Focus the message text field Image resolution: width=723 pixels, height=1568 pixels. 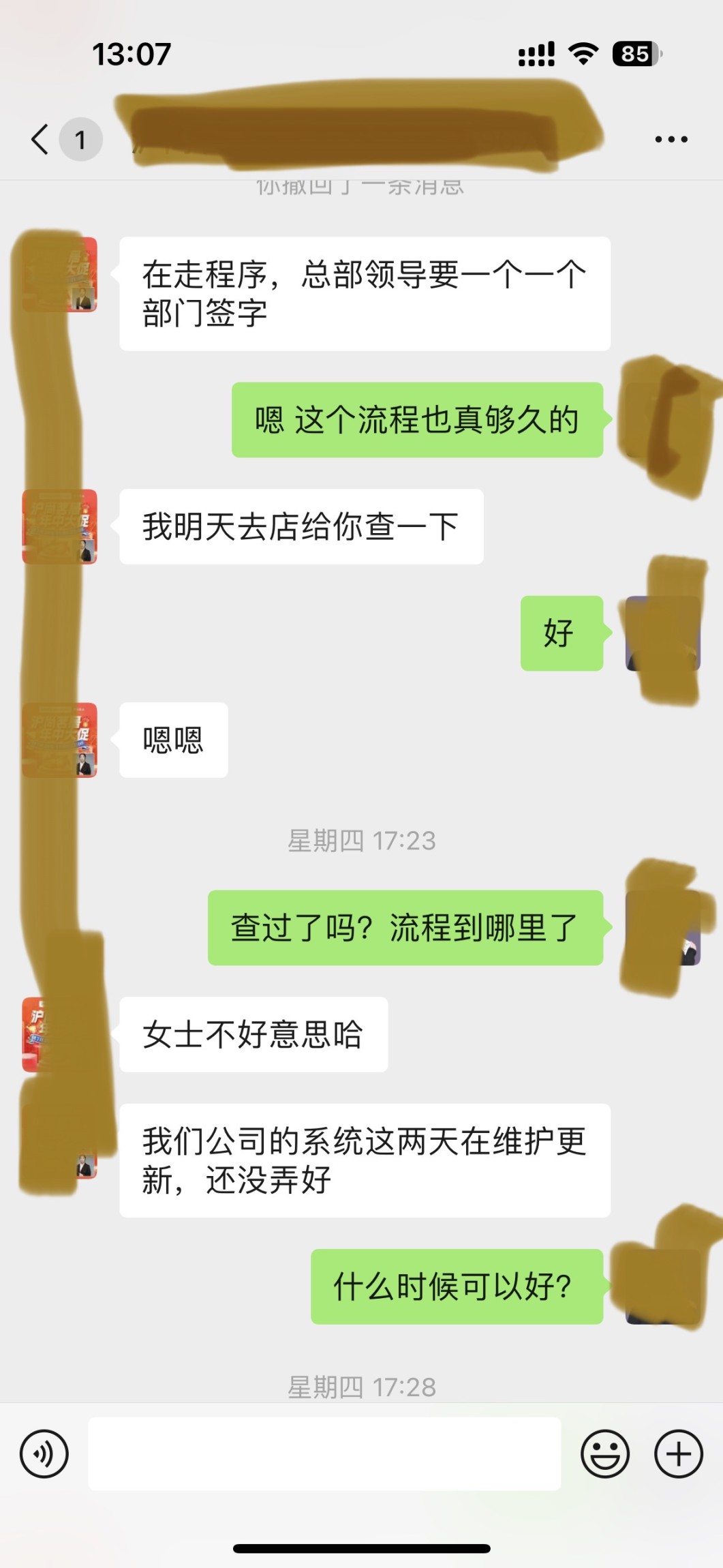tap(324, 1454)
